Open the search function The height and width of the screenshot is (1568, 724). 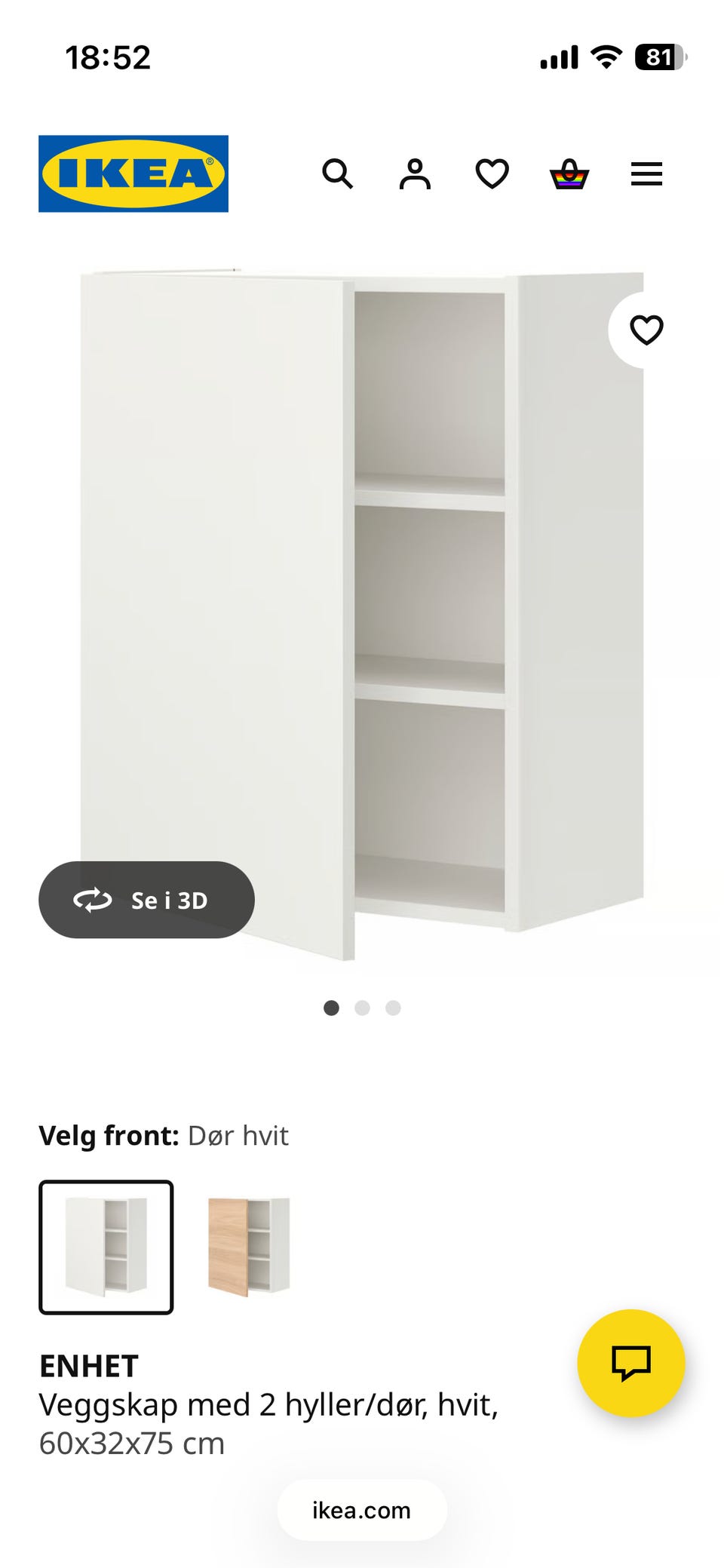(337, 175)
